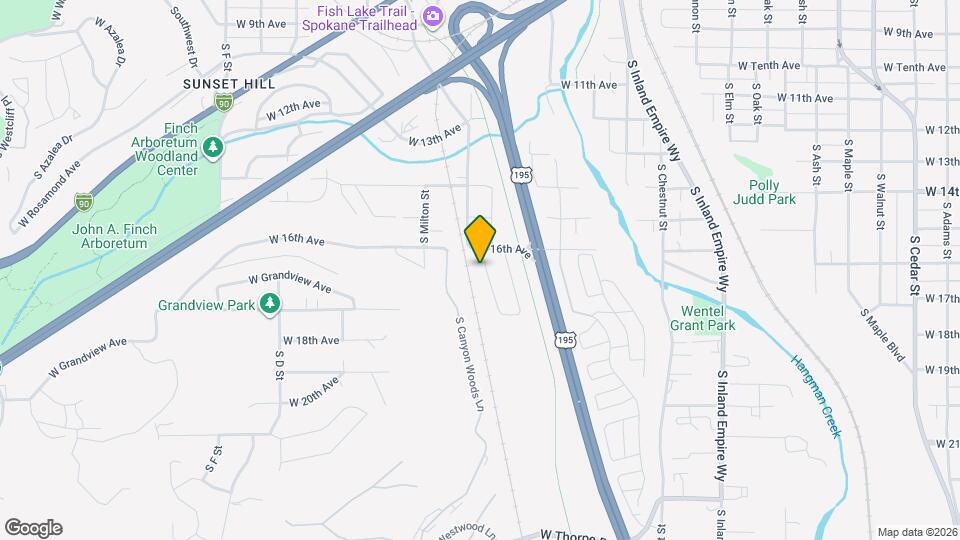
Task: Select the Finch Arboretum Woodland Center pin
Action: pos(213,149)
